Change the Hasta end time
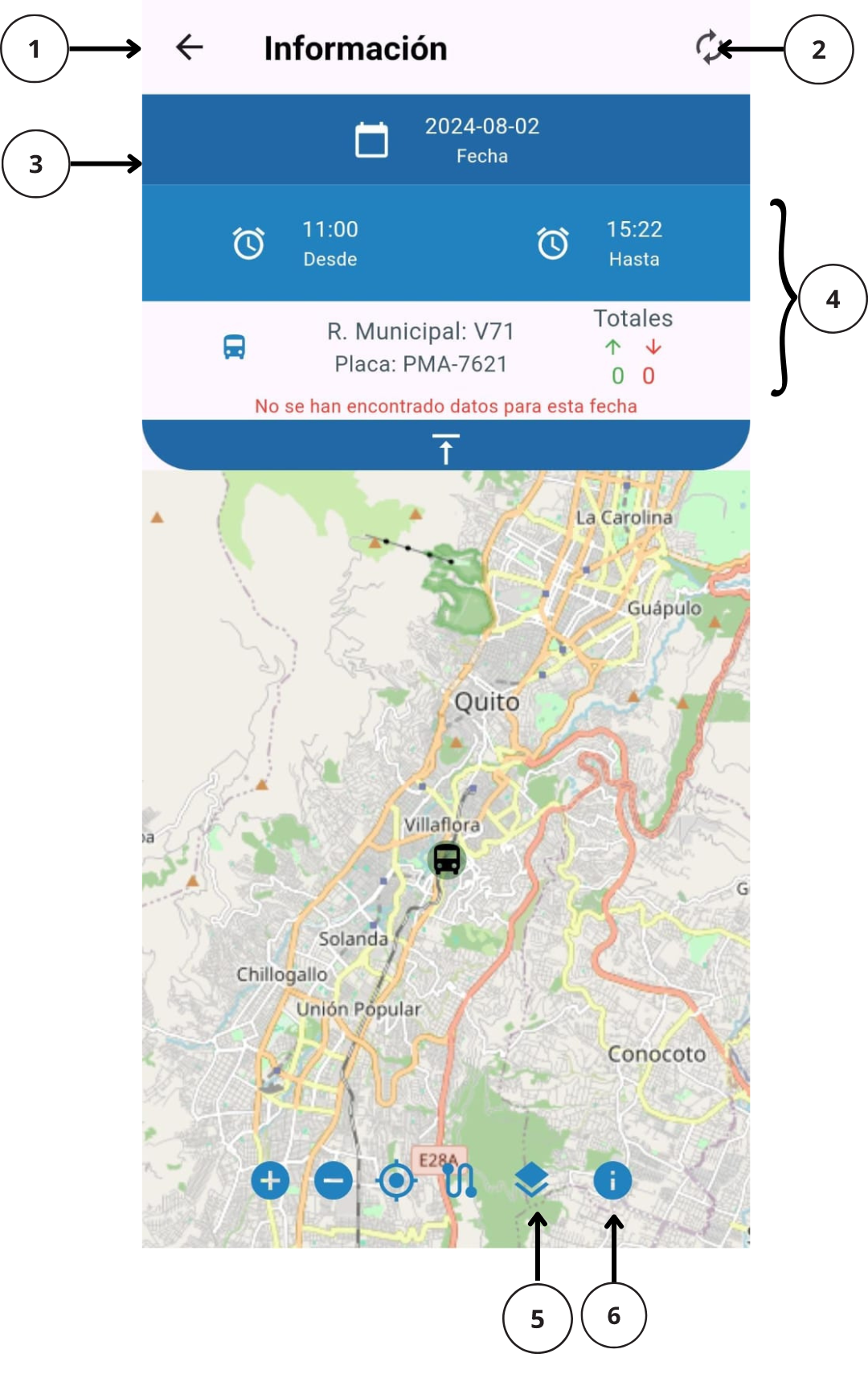The height and width of the screenshot is (1374, 868). [599, 244]
